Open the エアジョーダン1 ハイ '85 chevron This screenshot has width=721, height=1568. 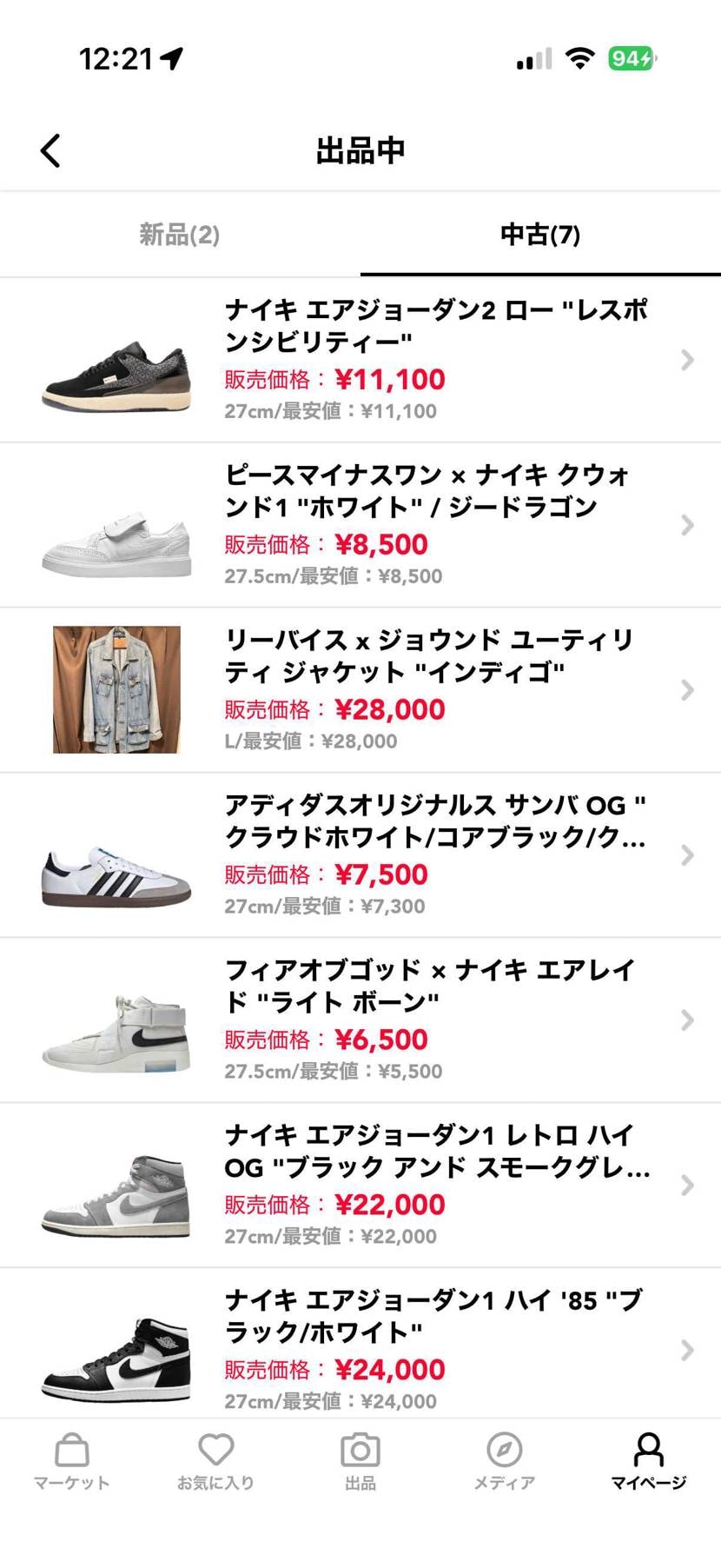pos(687,1350)
